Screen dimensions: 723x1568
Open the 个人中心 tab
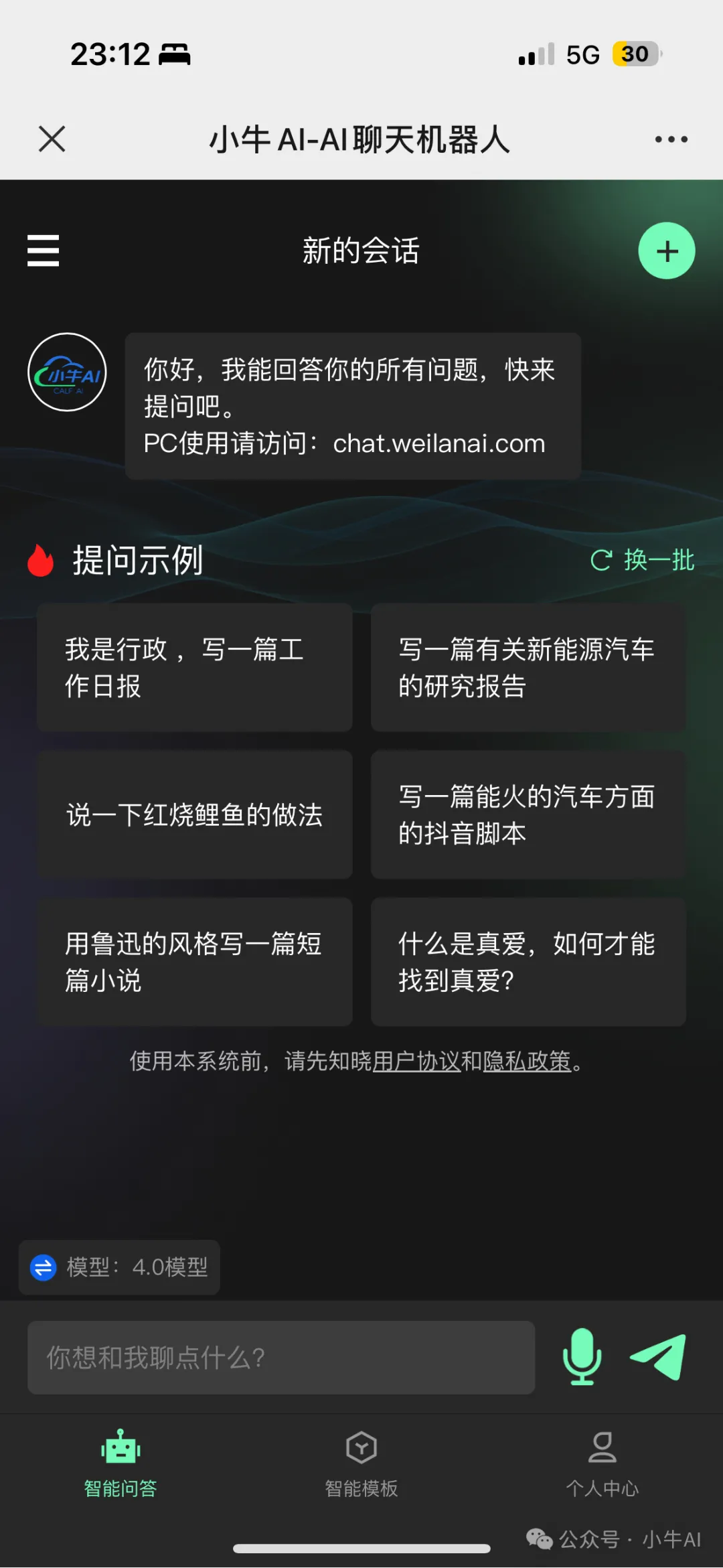(603, 1467)
